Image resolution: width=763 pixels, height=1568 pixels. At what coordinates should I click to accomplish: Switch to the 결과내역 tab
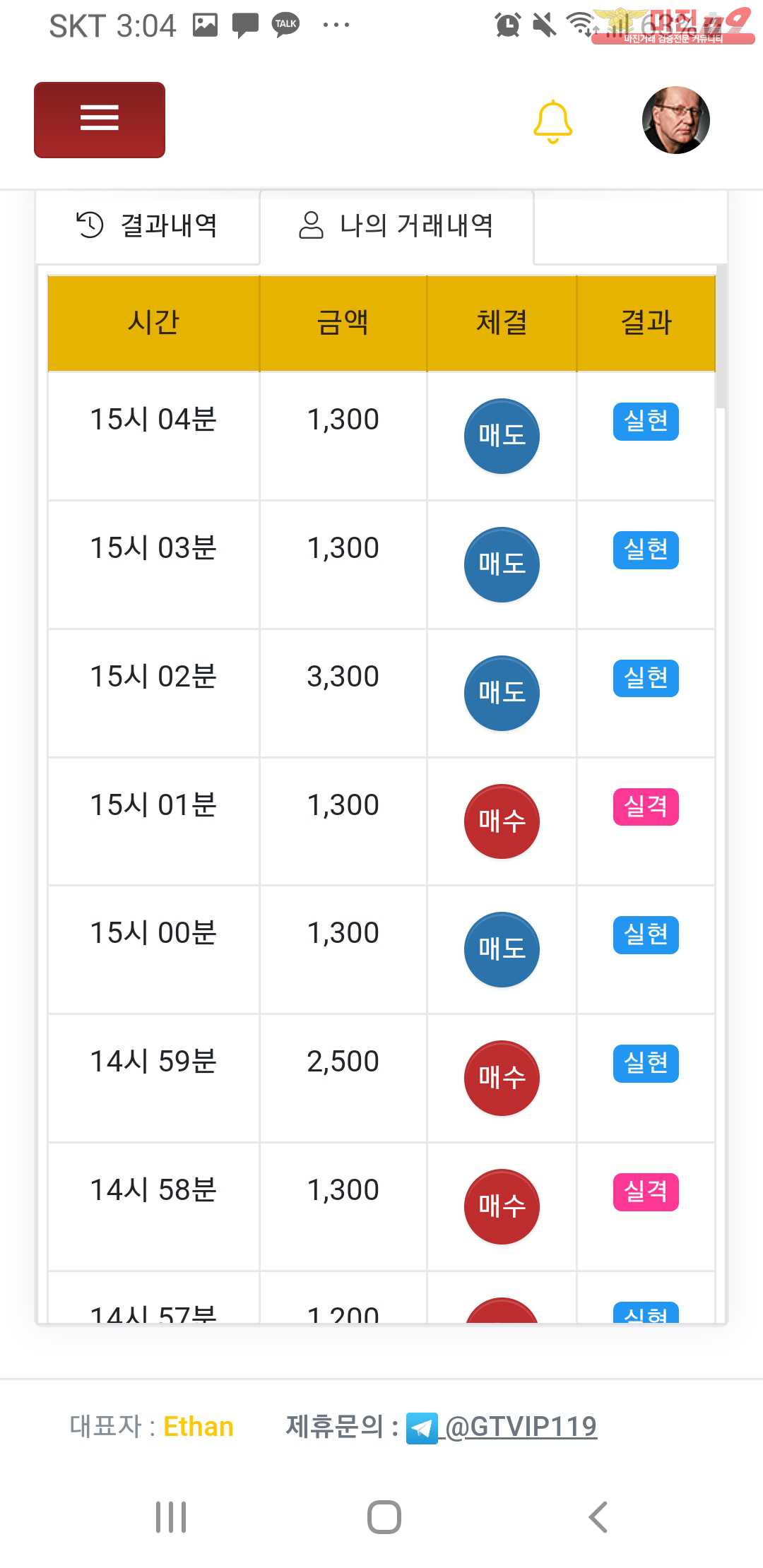148,226
